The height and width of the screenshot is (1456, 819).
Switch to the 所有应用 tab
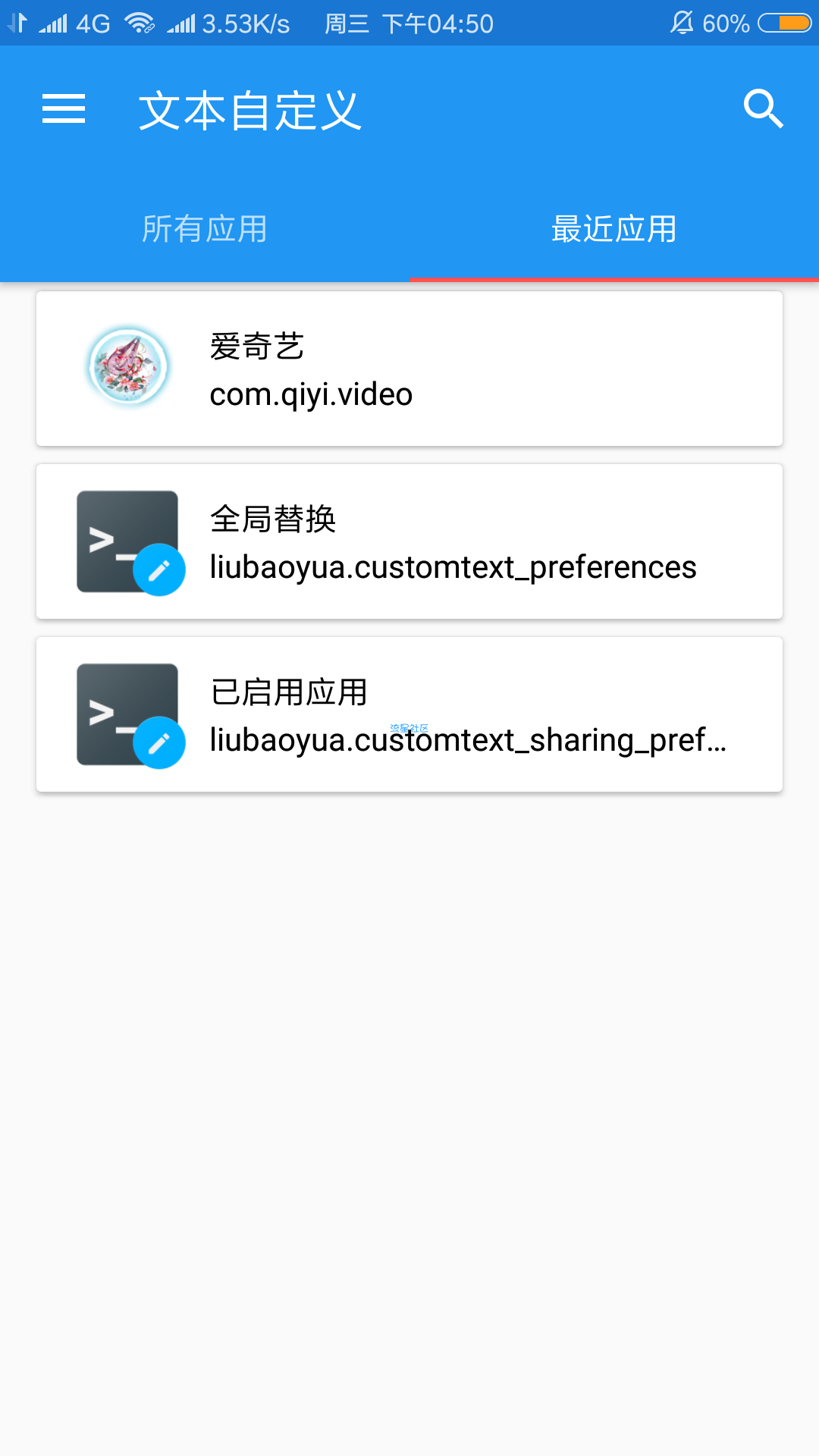(205, 228)
